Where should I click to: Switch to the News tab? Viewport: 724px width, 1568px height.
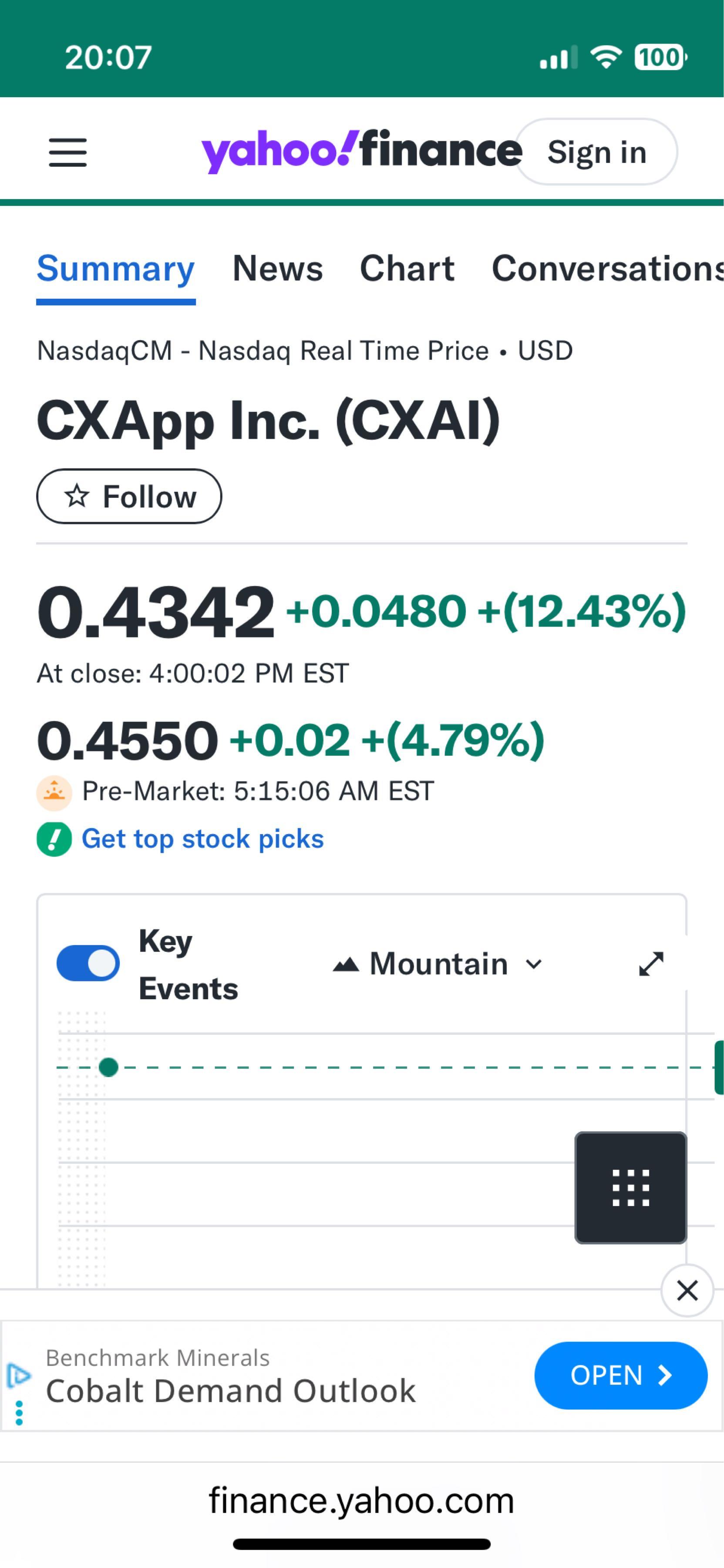click(277, 268)
